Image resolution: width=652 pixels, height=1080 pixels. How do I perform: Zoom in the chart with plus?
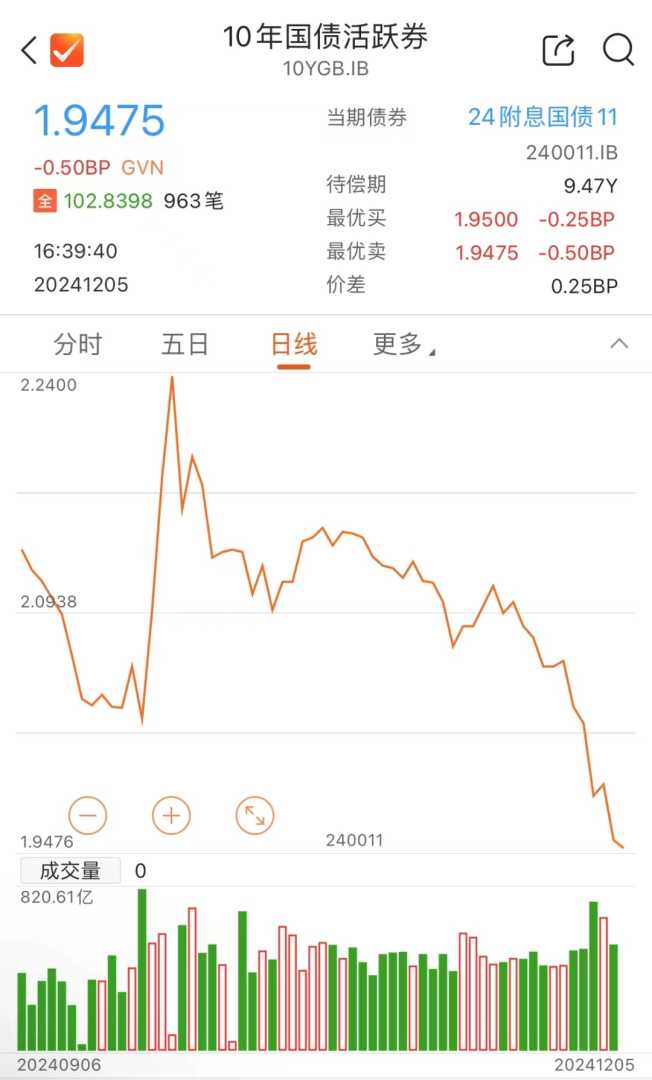(x=171, y=816)
